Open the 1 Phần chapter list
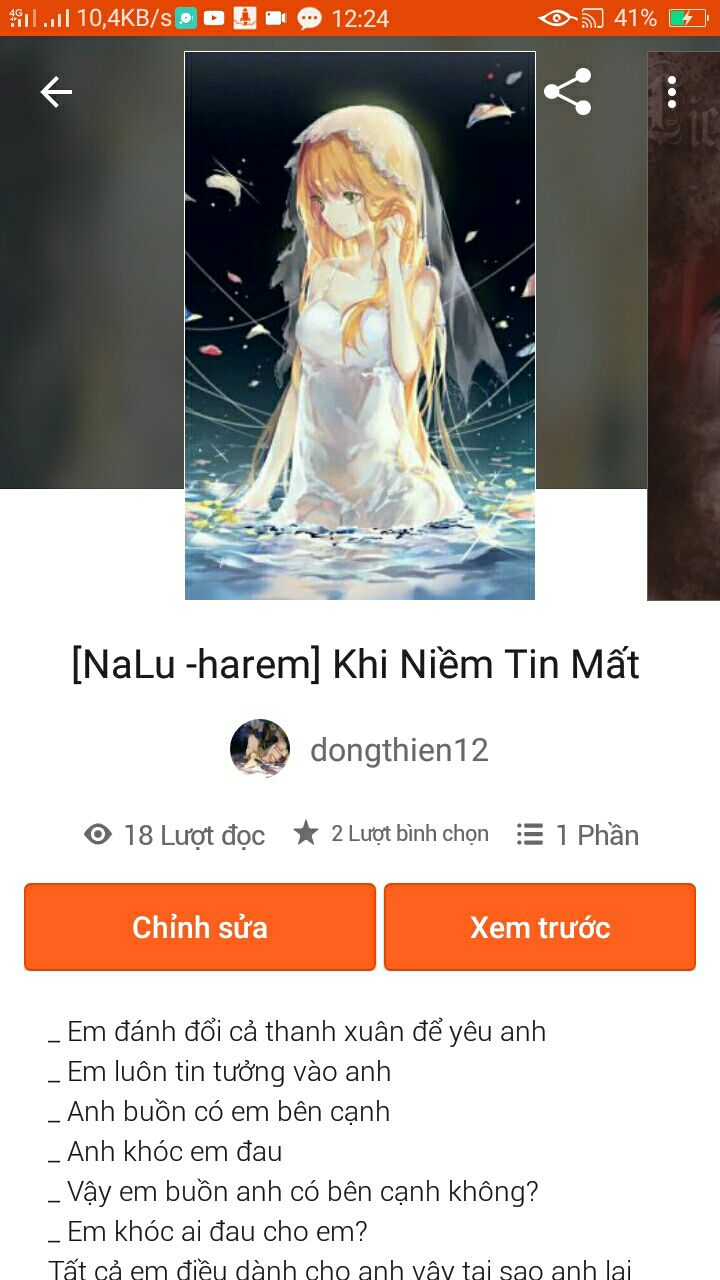 pos(578,834)
